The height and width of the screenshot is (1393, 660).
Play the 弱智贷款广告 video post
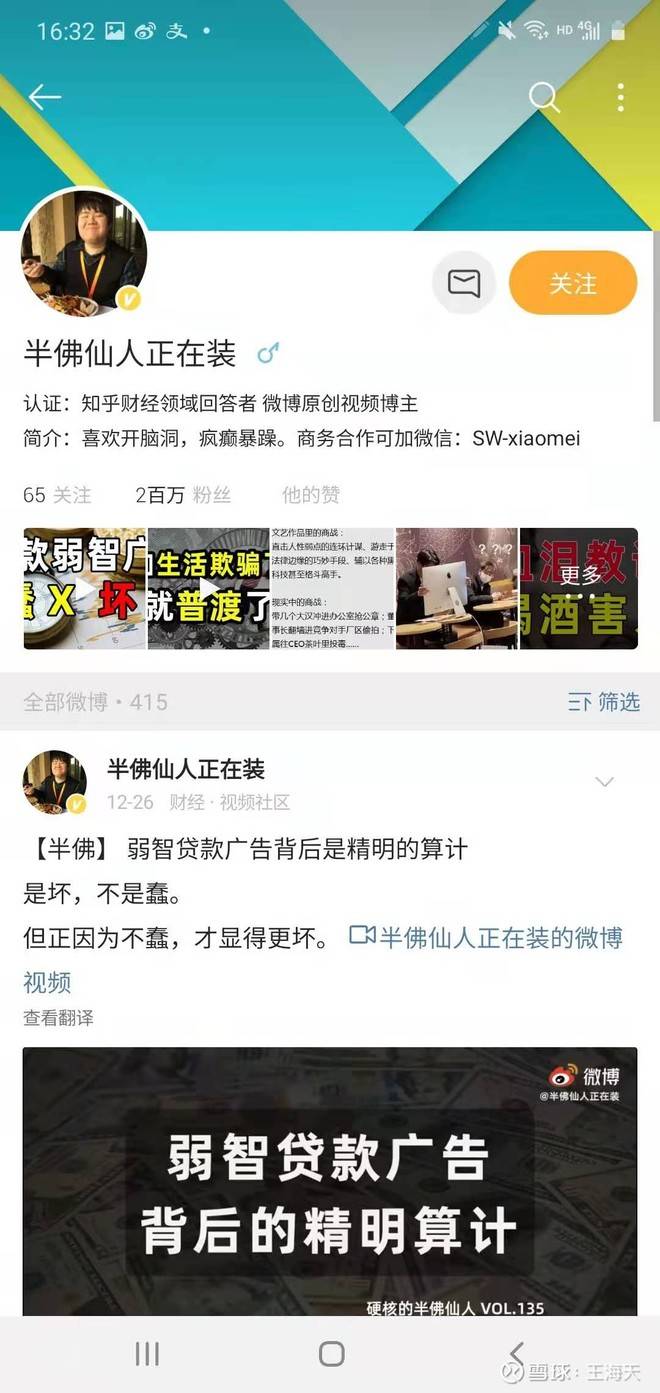point(330,1181)
